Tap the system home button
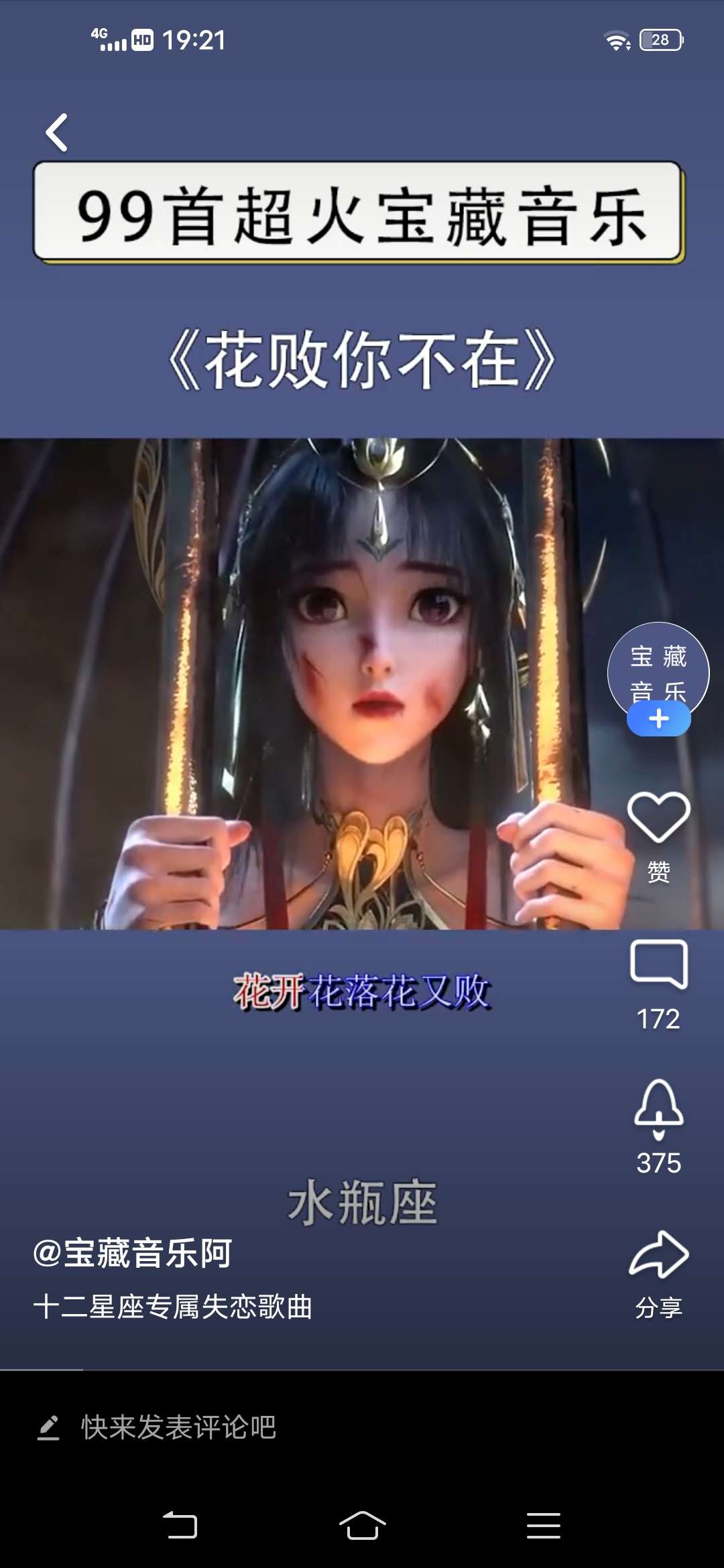 (362, 1526)
